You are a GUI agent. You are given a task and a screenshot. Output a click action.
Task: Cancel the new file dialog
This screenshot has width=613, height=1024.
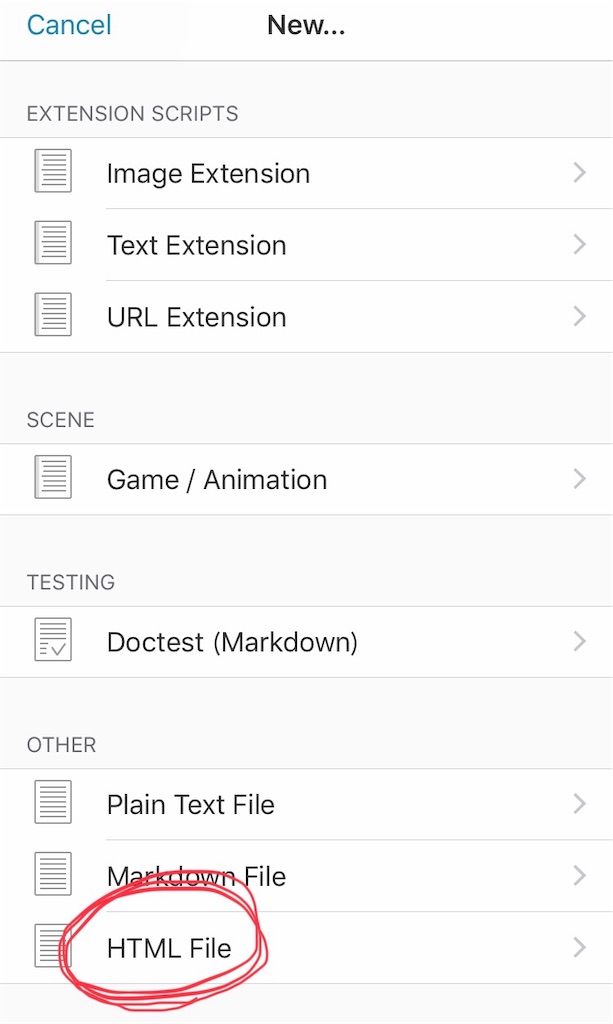69,25
